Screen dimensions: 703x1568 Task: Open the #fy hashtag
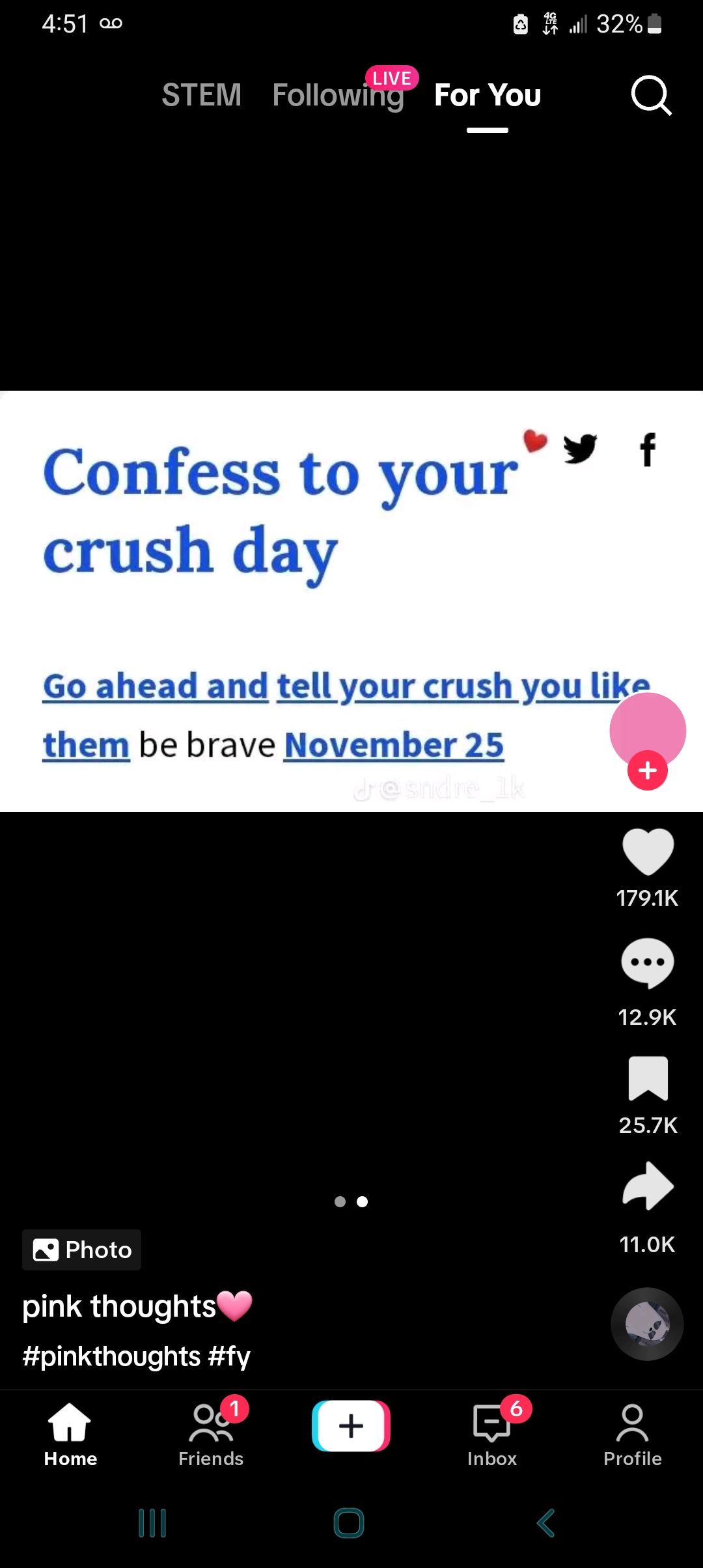pyautogui.click(x=229, y=1356)
